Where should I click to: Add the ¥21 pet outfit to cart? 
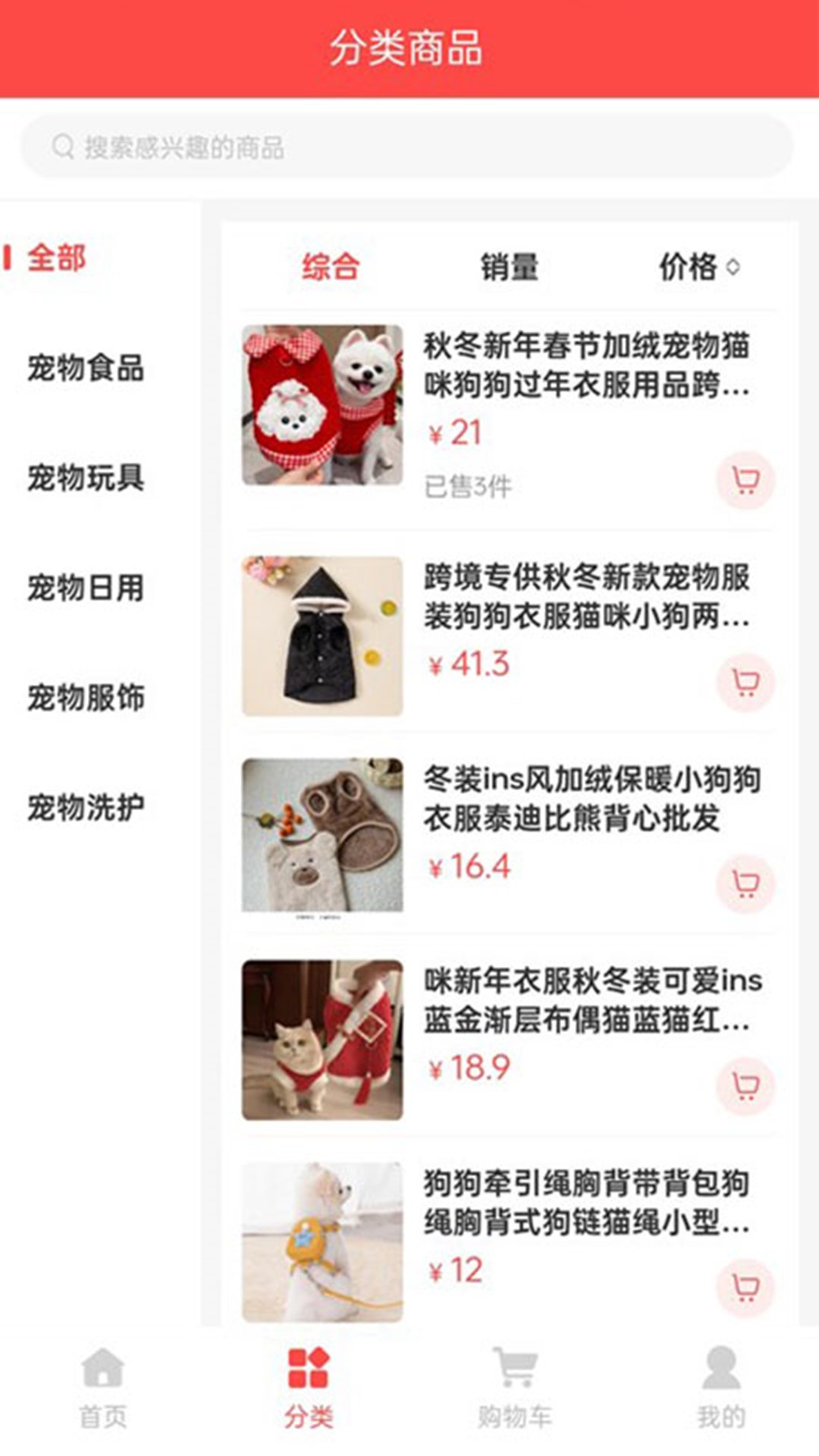click(x=745, y=480)
